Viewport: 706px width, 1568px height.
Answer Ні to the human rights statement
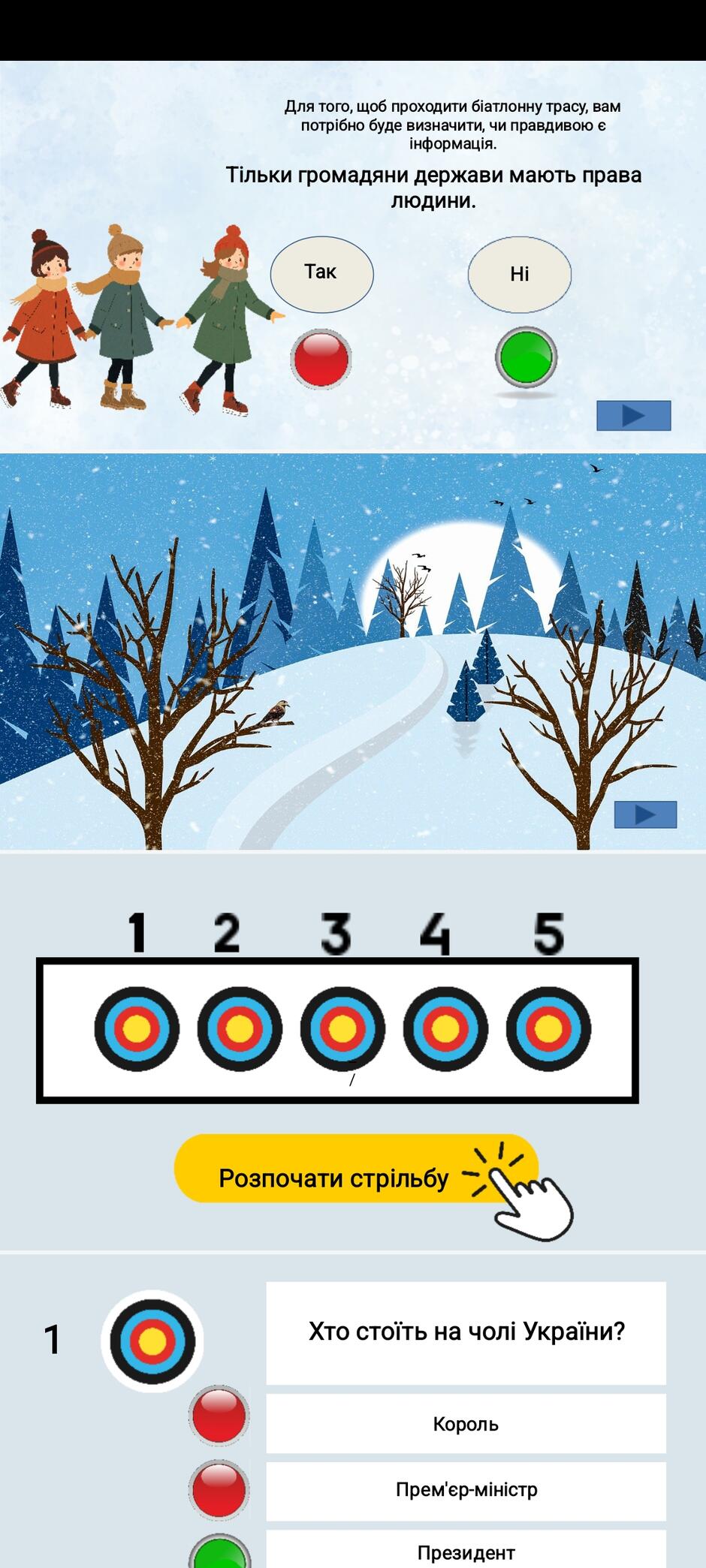click(520, 274)
